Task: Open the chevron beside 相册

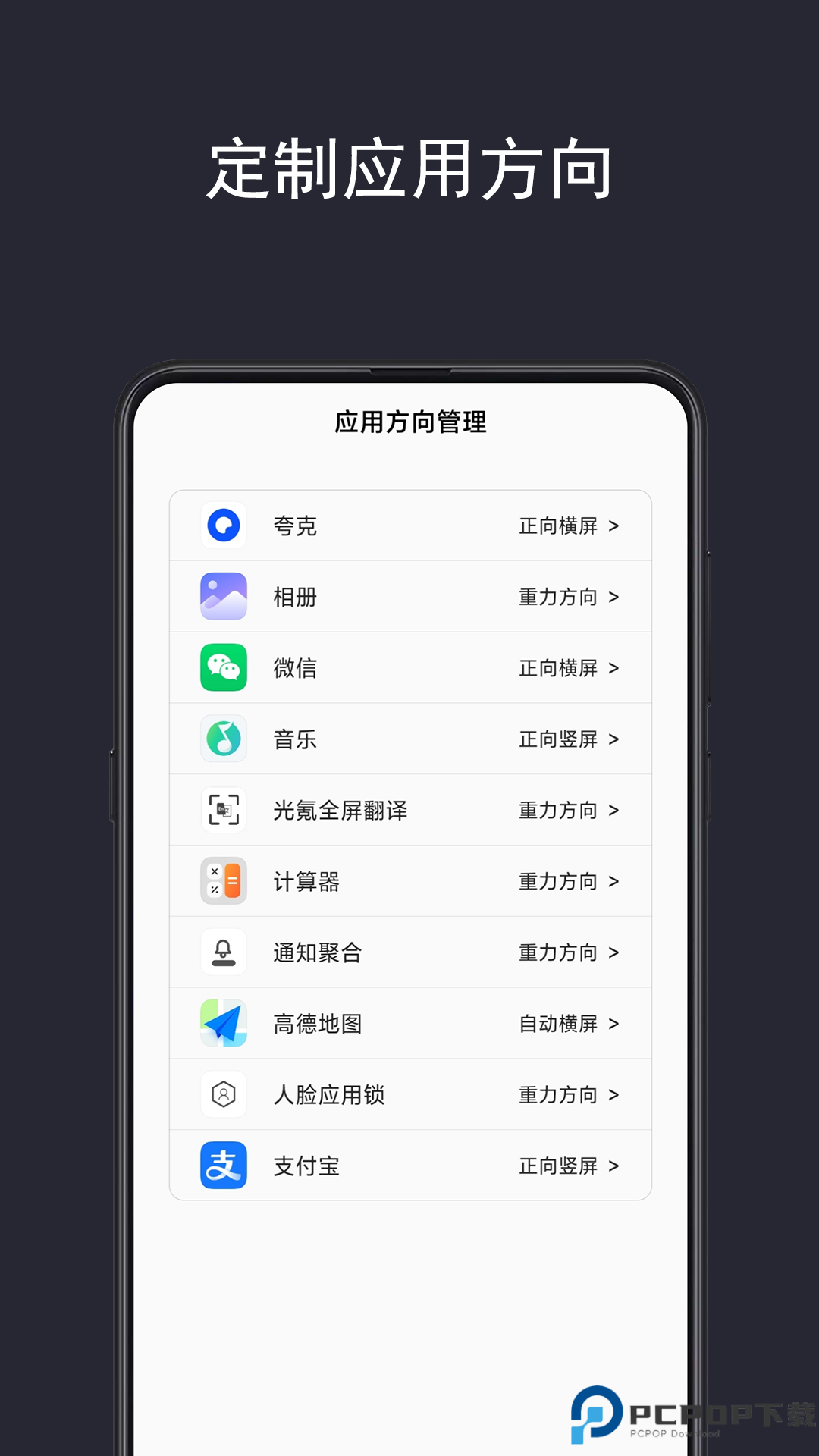Action: coord(617,598)
